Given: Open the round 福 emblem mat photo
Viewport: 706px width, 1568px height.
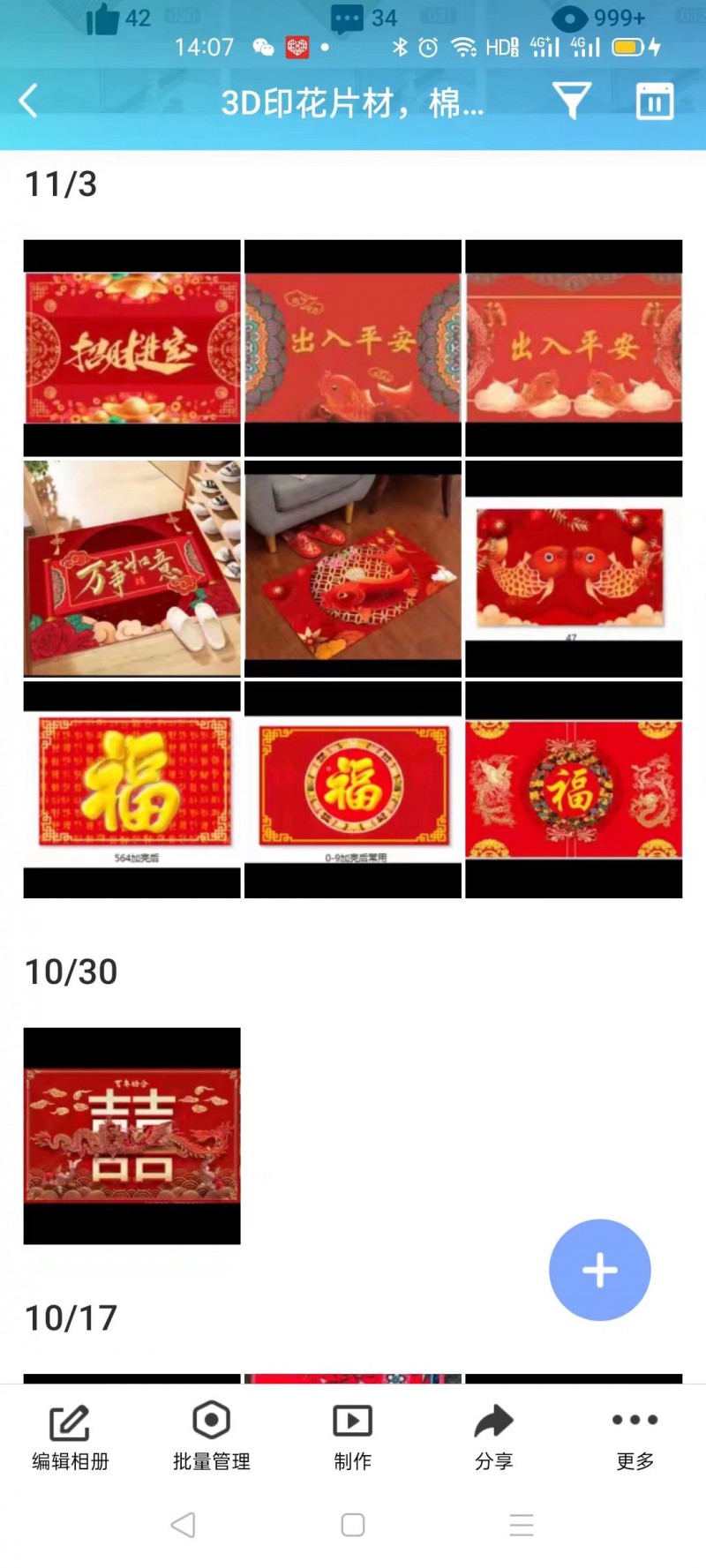Looking at the screenshot, I should 353,789.
